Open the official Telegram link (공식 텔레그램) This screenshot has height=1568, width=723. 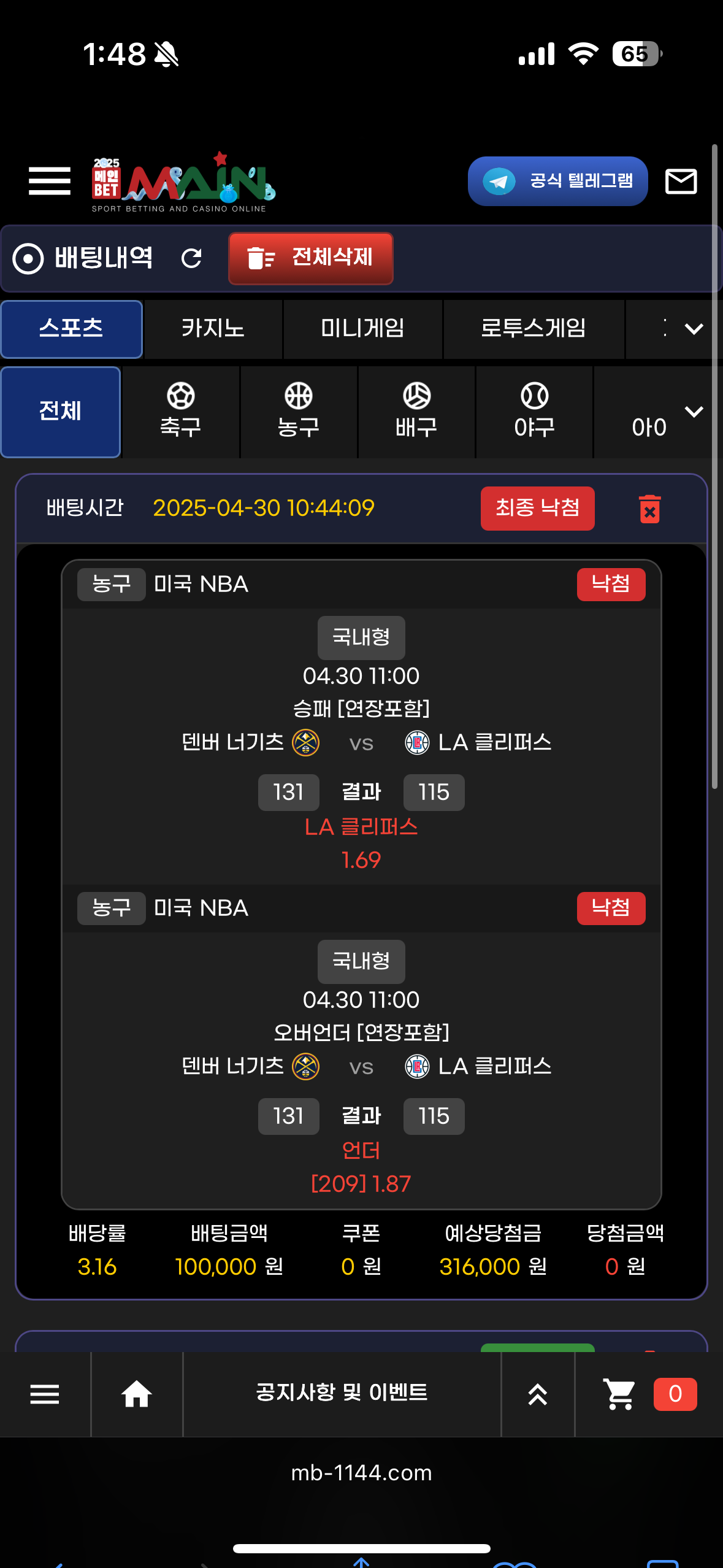557,181
